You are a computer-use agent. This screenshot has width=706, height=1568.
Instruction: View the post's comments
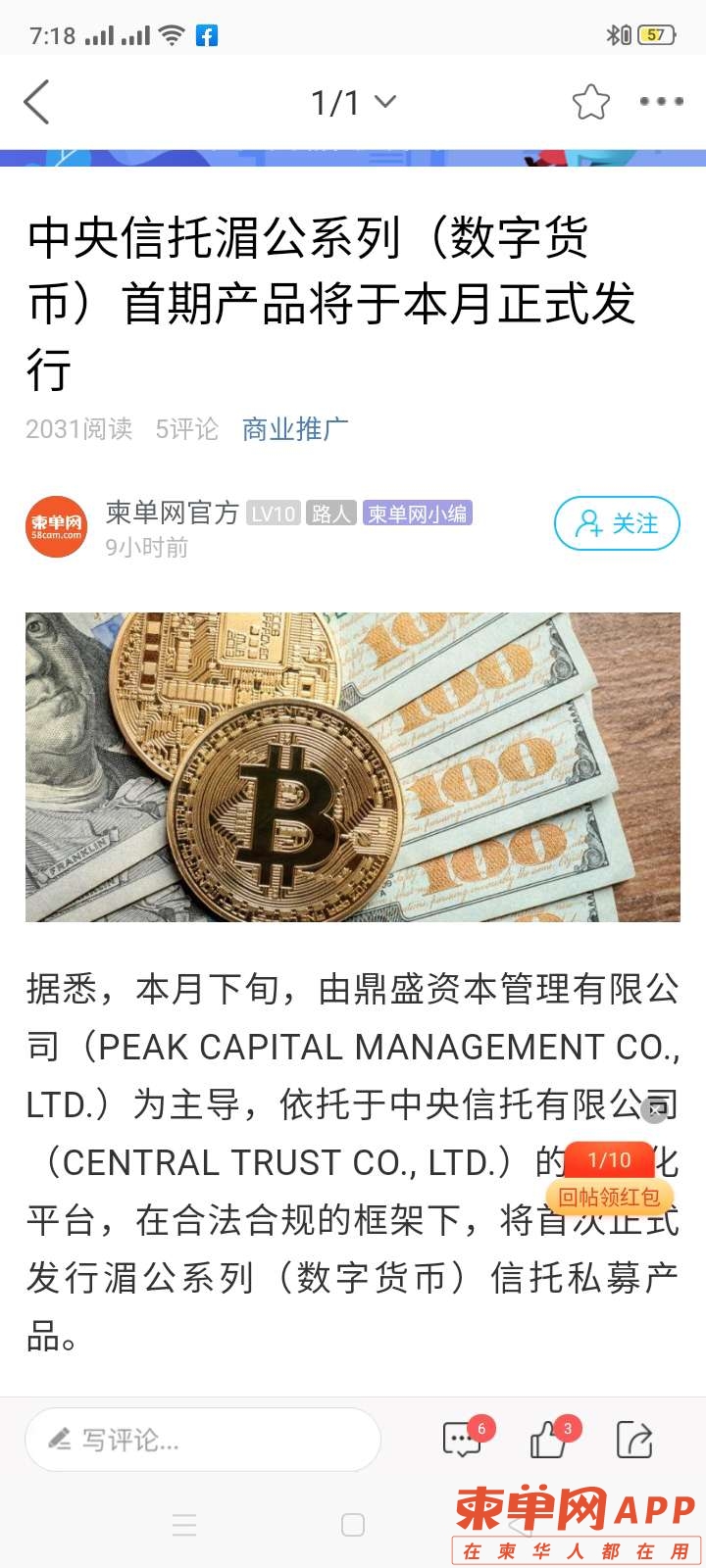tap(462, 1440)
